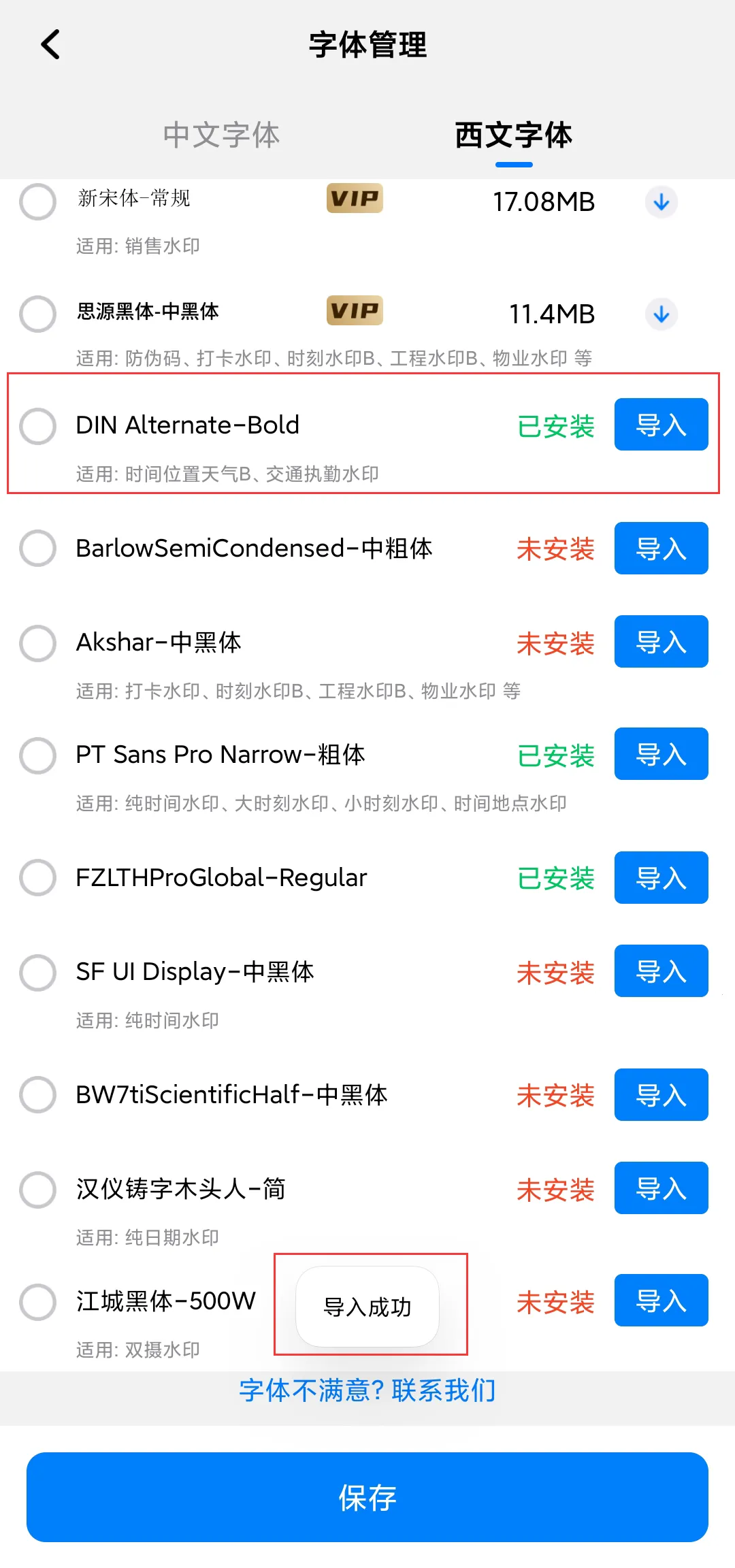Click the VIP badge next to 新宋体-常规
The height and width of the screenshot is (1568, 735).
point(354,199)
